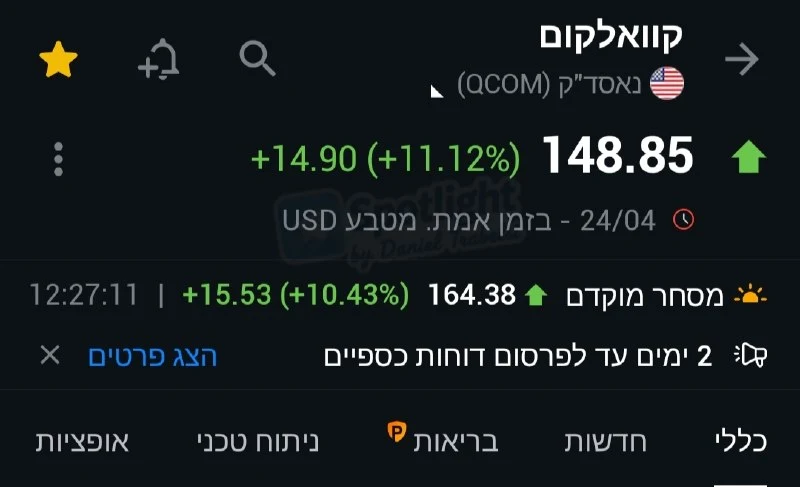Switch to the בריאות tab
Viewport: 800px width, 487px height.
[x=455, y=441]
